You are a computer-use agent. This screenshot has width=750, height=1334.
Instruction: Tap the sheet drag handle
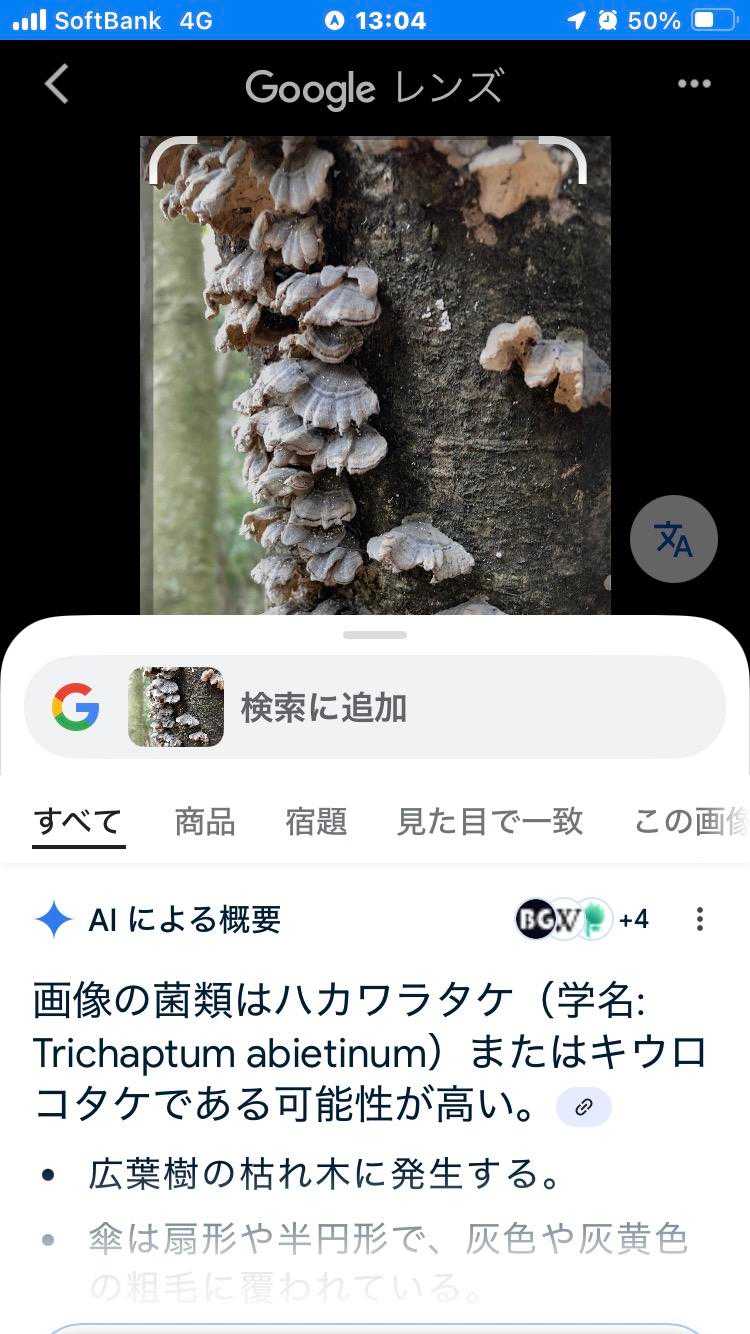(x=375, y=635)
